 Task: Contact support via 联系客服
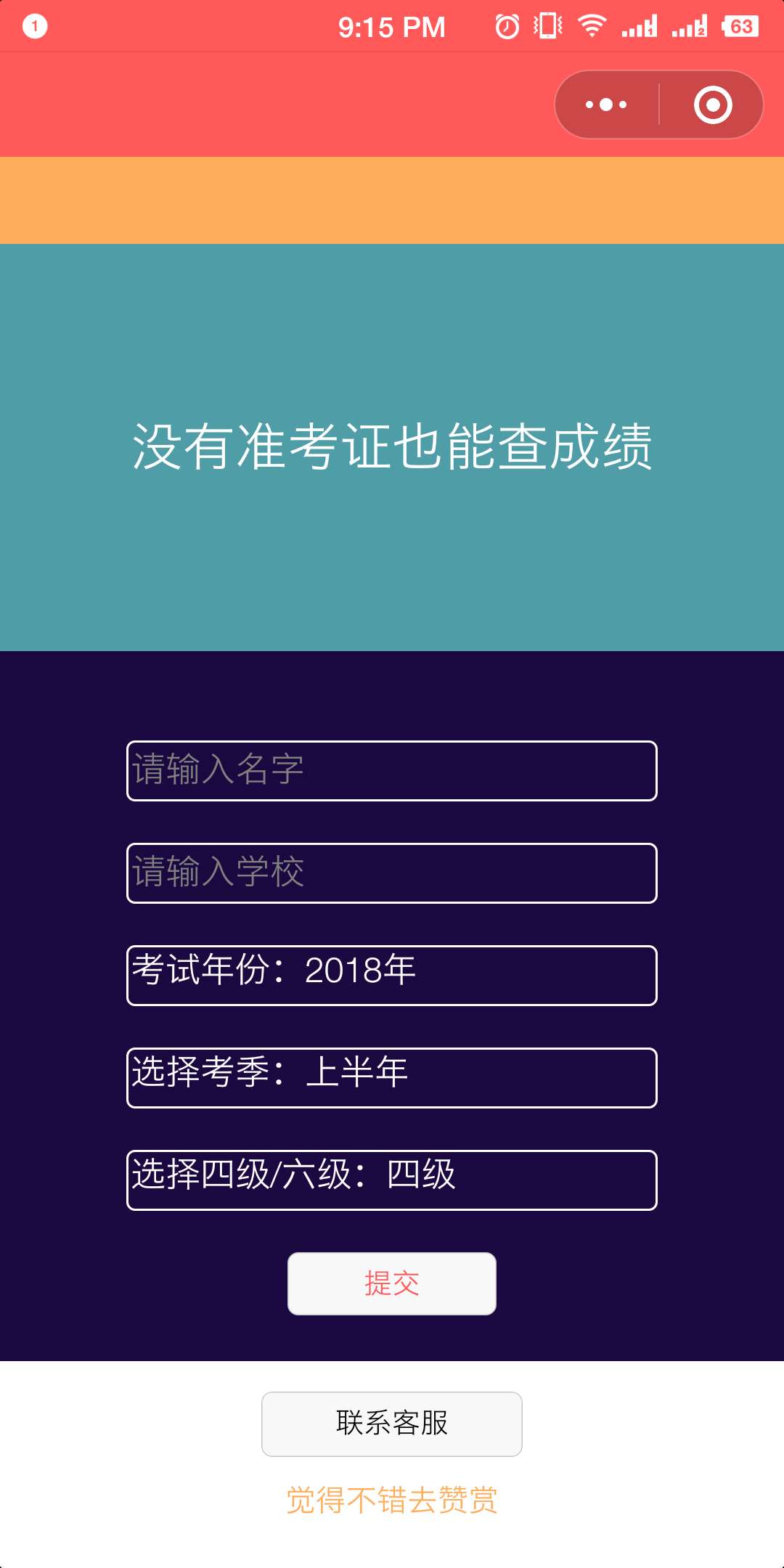392,1424
